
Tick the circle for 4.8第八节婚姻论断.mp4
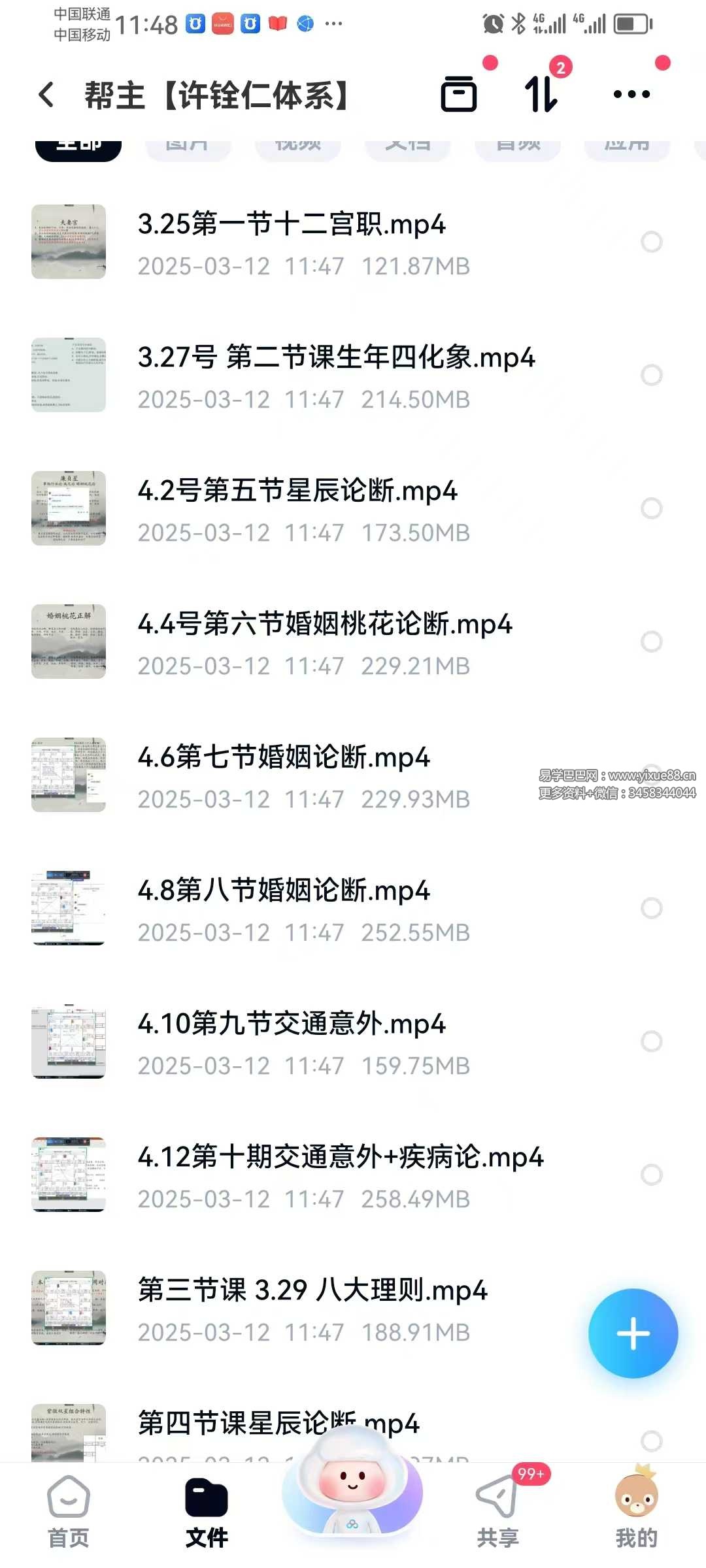(x=651, y=908)
